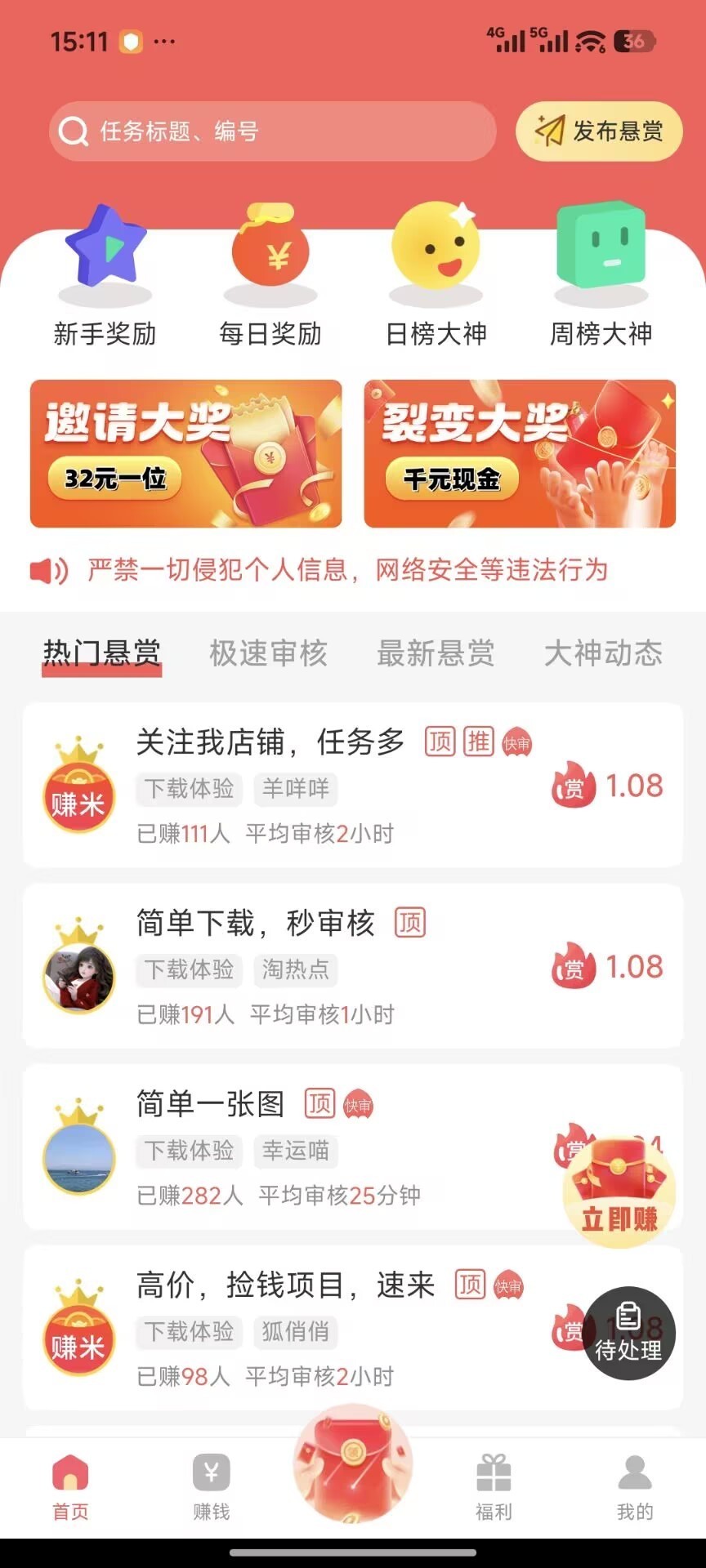Image resolution: width=706 pixels, height=1568 pixels.
Task: Open the 我的 profile nav icon
Action: coord(635,1486)
